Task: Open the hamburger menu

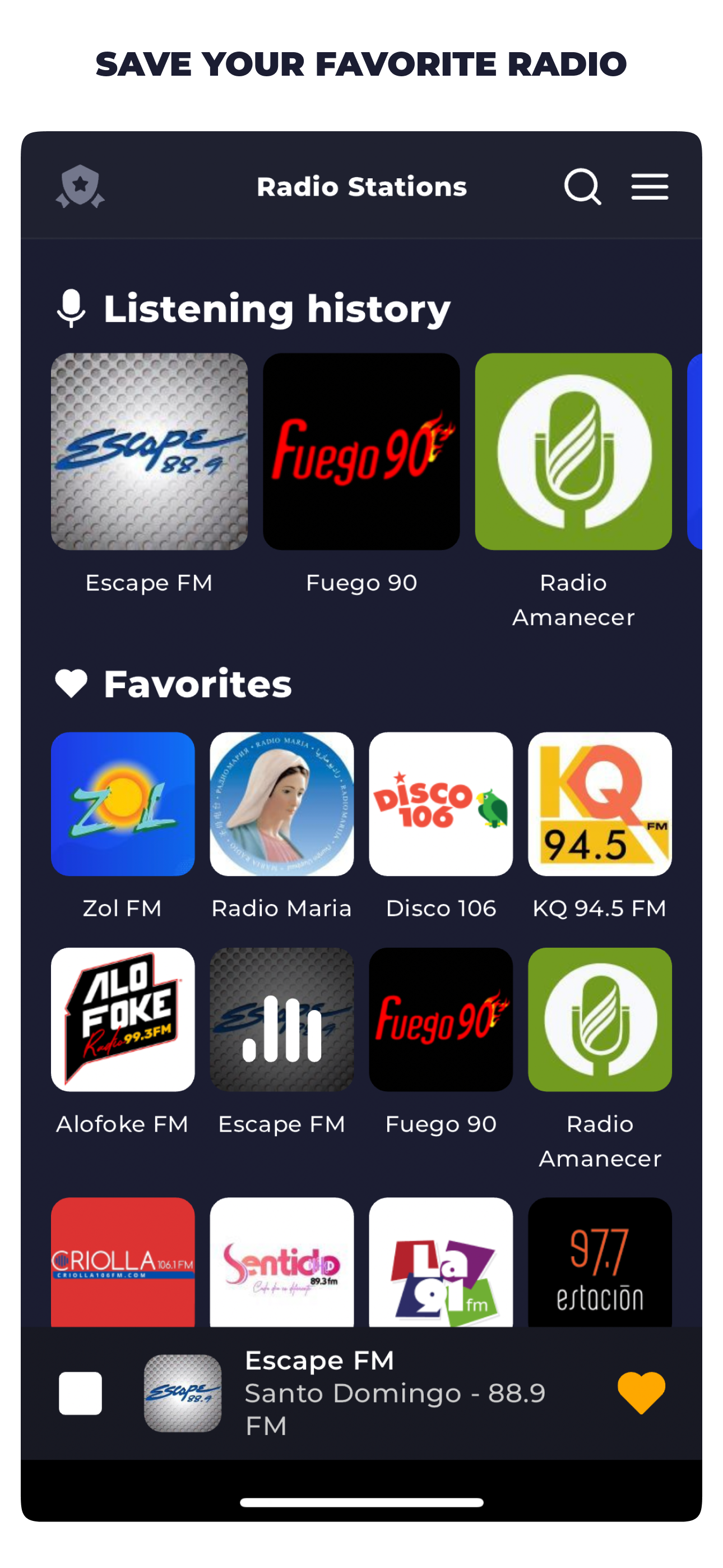Action: coord(649,186)
